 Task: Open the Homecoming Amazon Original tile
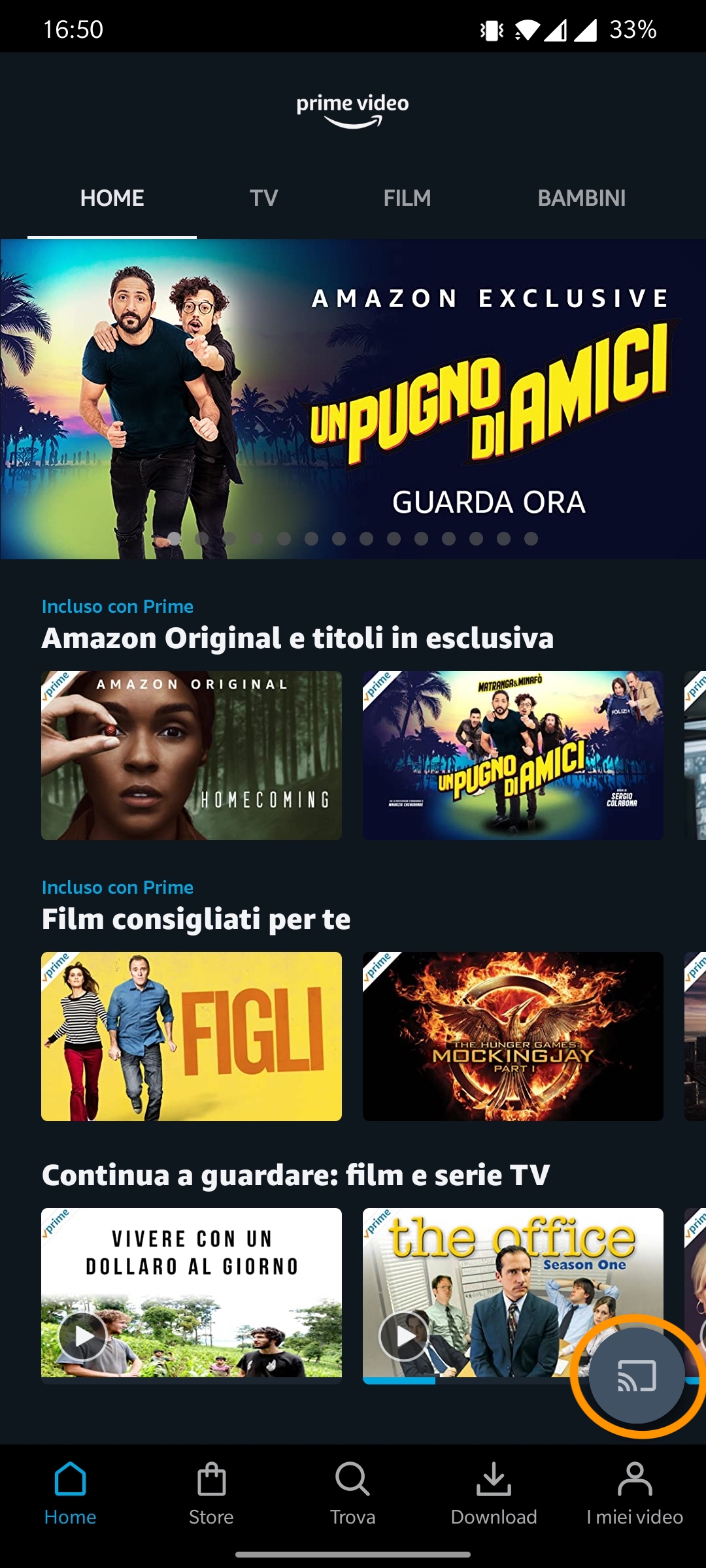[192, 755]
